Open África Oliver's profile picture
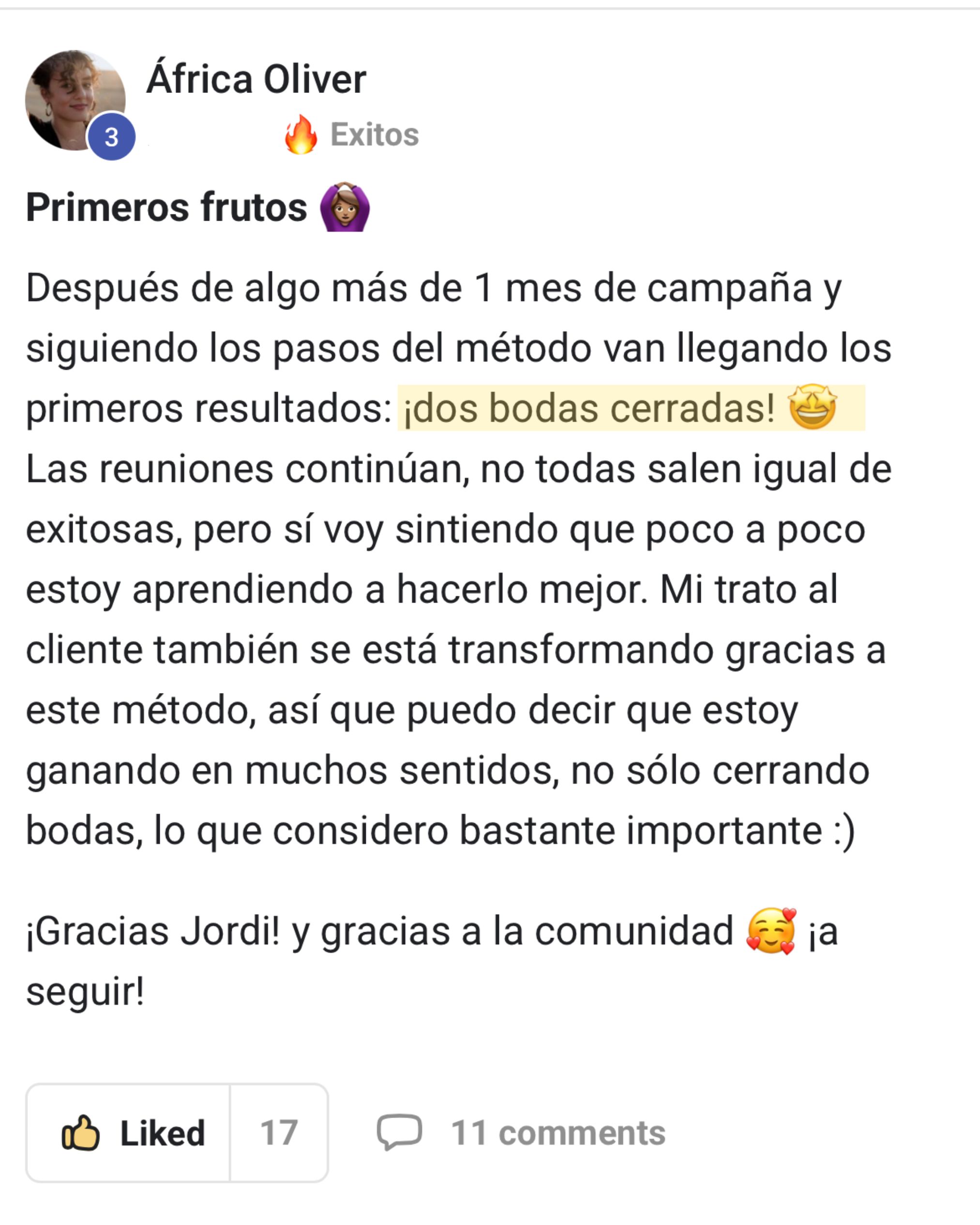This screenshot has height=1225, width=980. click(x=75, y=100)
